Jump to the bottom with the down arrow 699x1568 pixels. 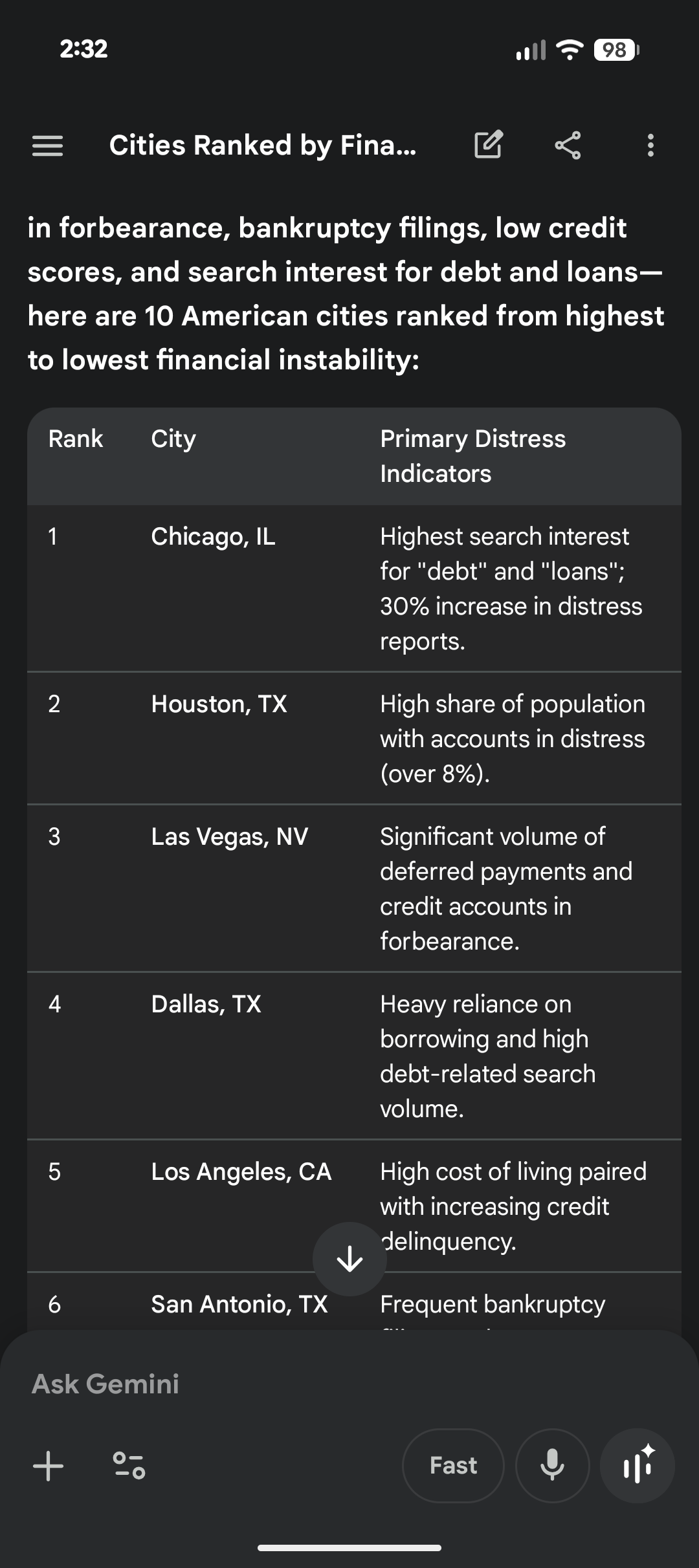click(x=349, y=1259)
